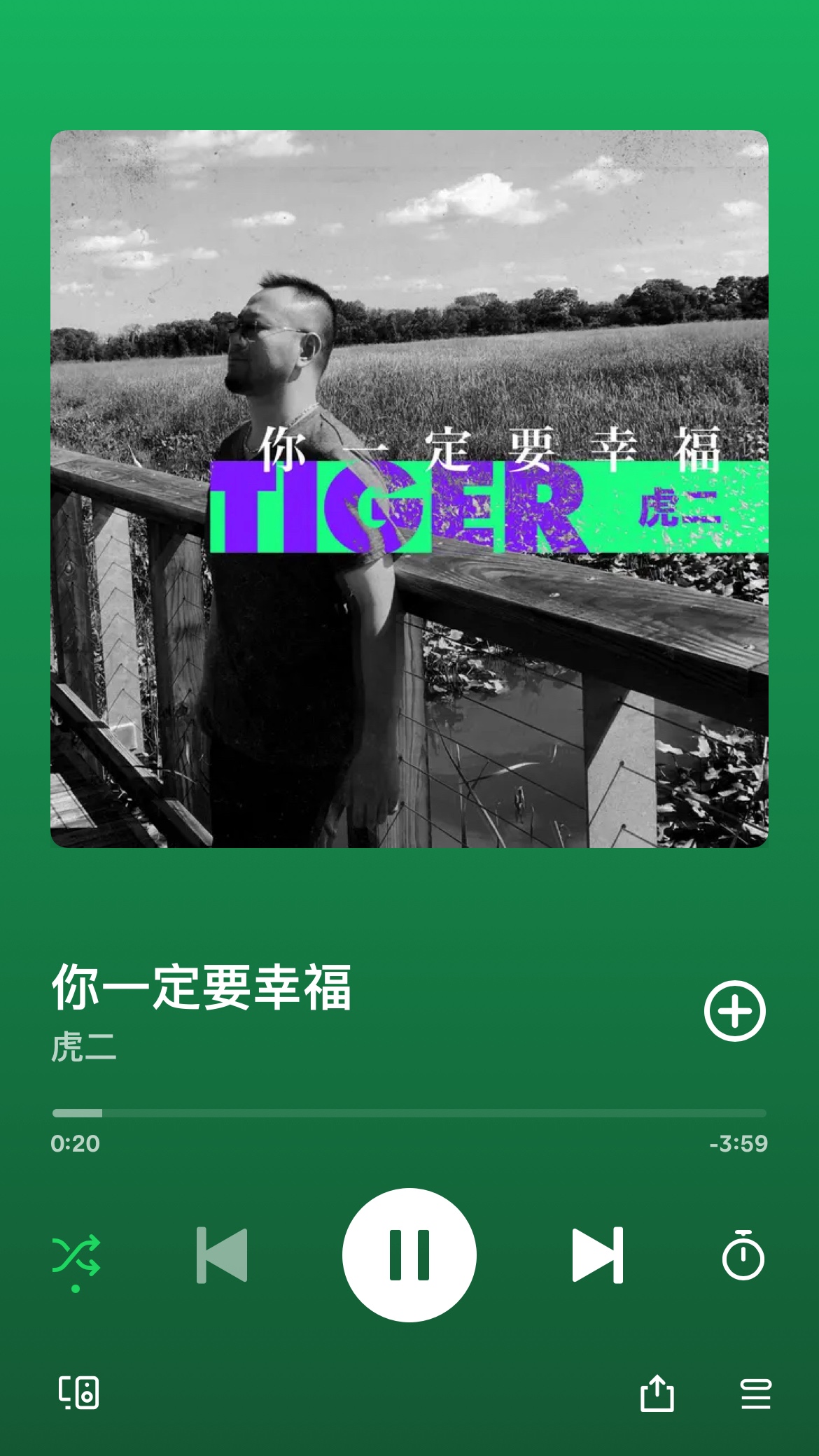Tap the album cover artwork
819x1456 pixels.
pos(409,488)
